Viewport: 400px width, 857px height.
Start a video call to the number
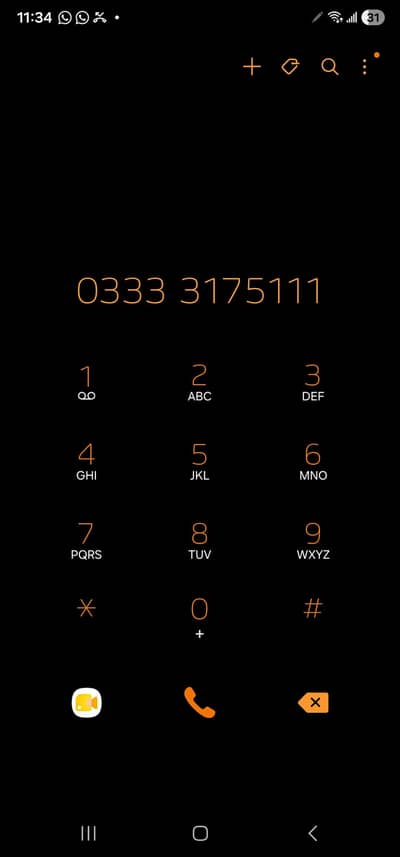(87, 703)
